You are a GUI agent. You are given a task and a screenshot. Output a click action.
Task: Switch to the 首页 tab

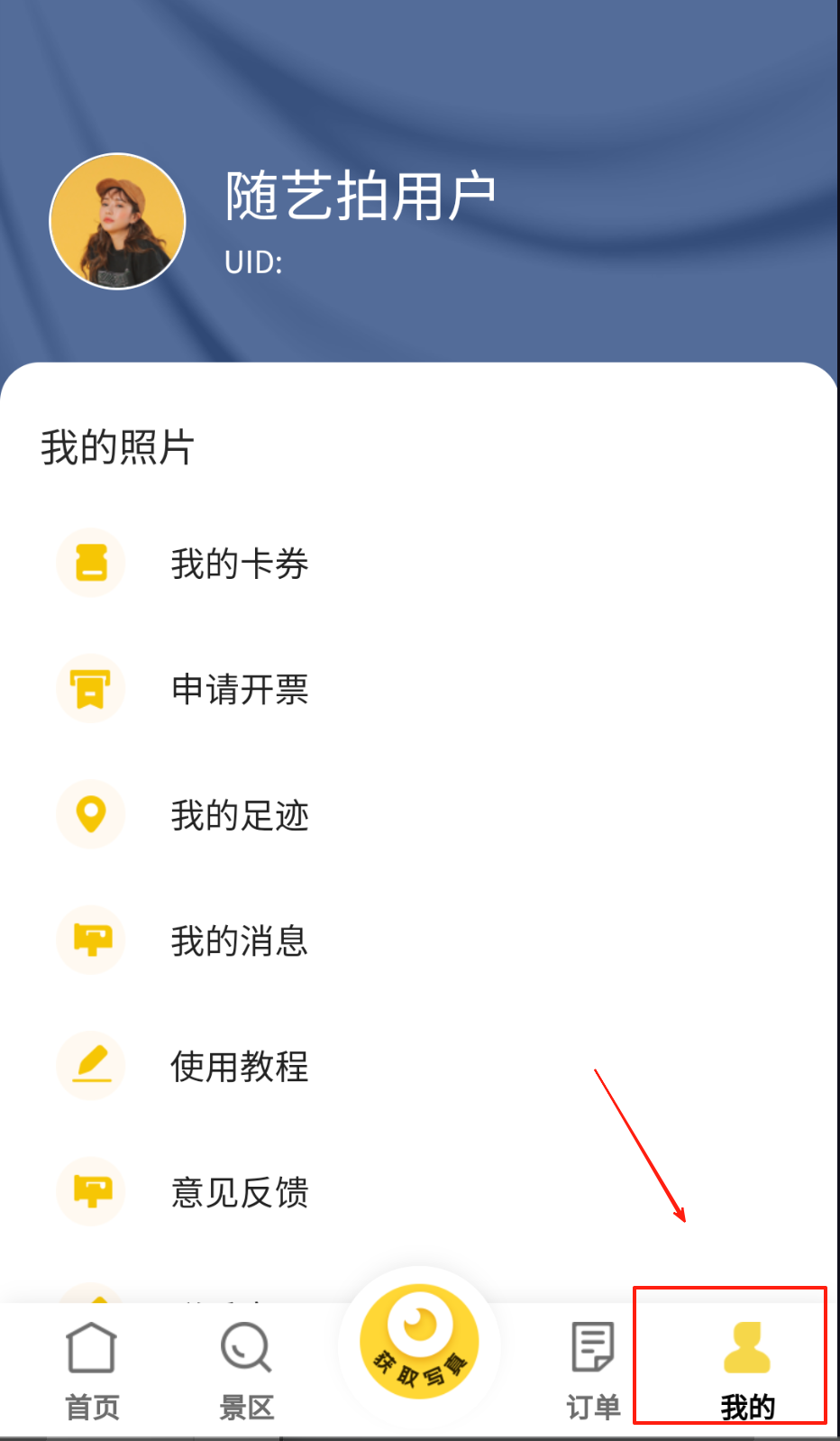pyautogui.click(x=92, y=1368)
